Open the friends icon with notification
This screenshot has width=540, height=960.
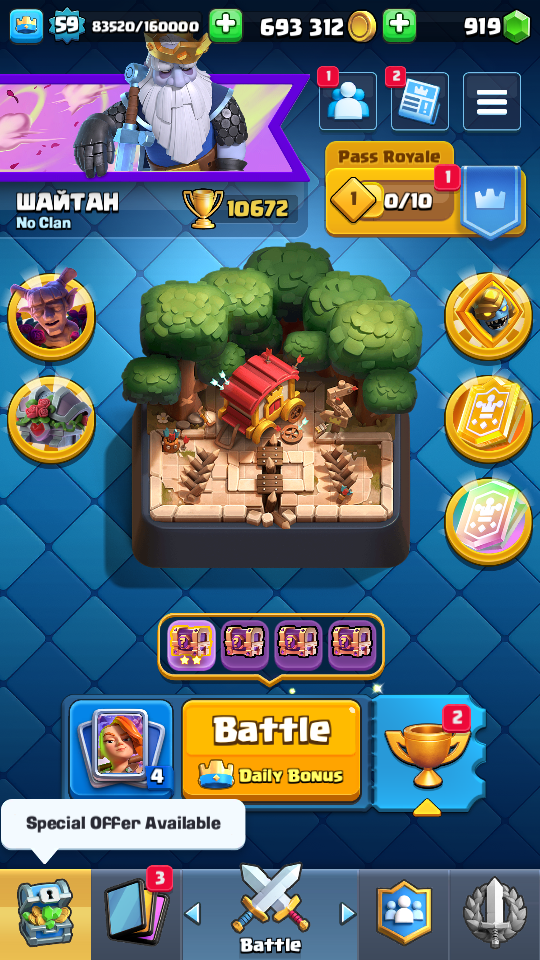(x=348, y=101)
